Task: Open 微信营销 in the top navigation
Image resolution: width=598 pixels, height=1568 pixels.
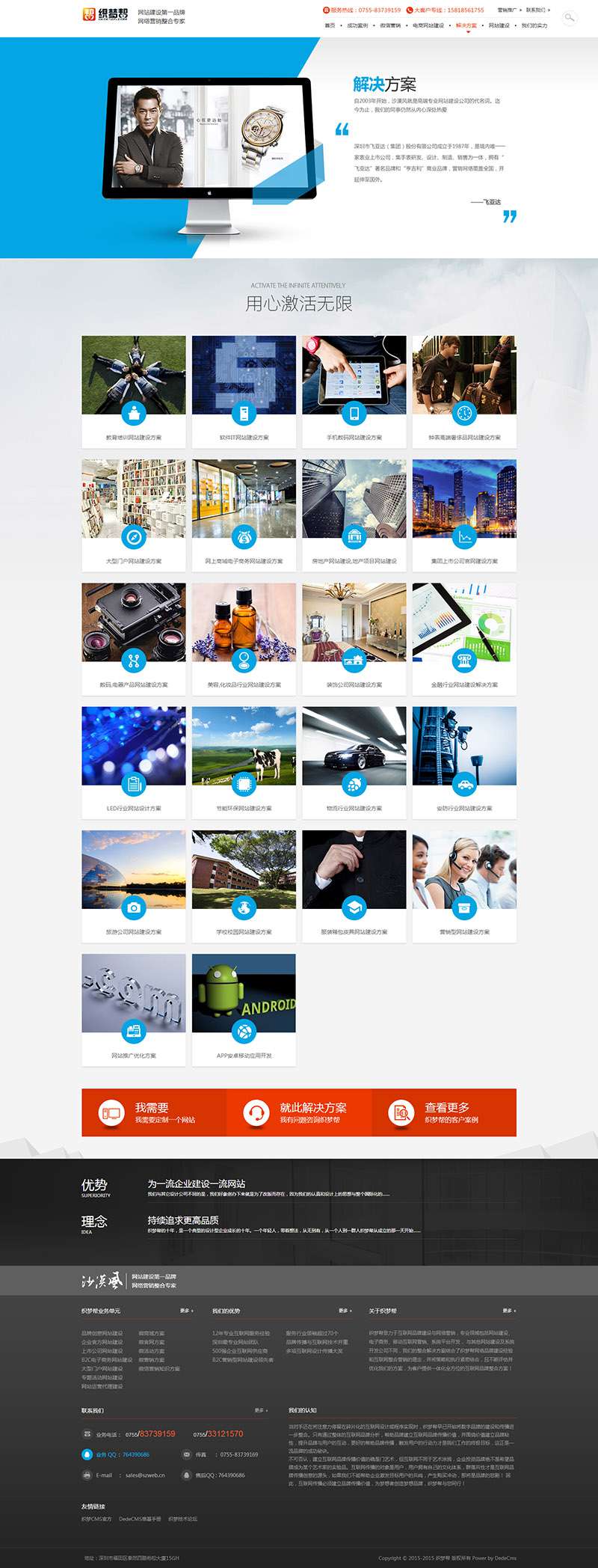Action: [390, 25]
